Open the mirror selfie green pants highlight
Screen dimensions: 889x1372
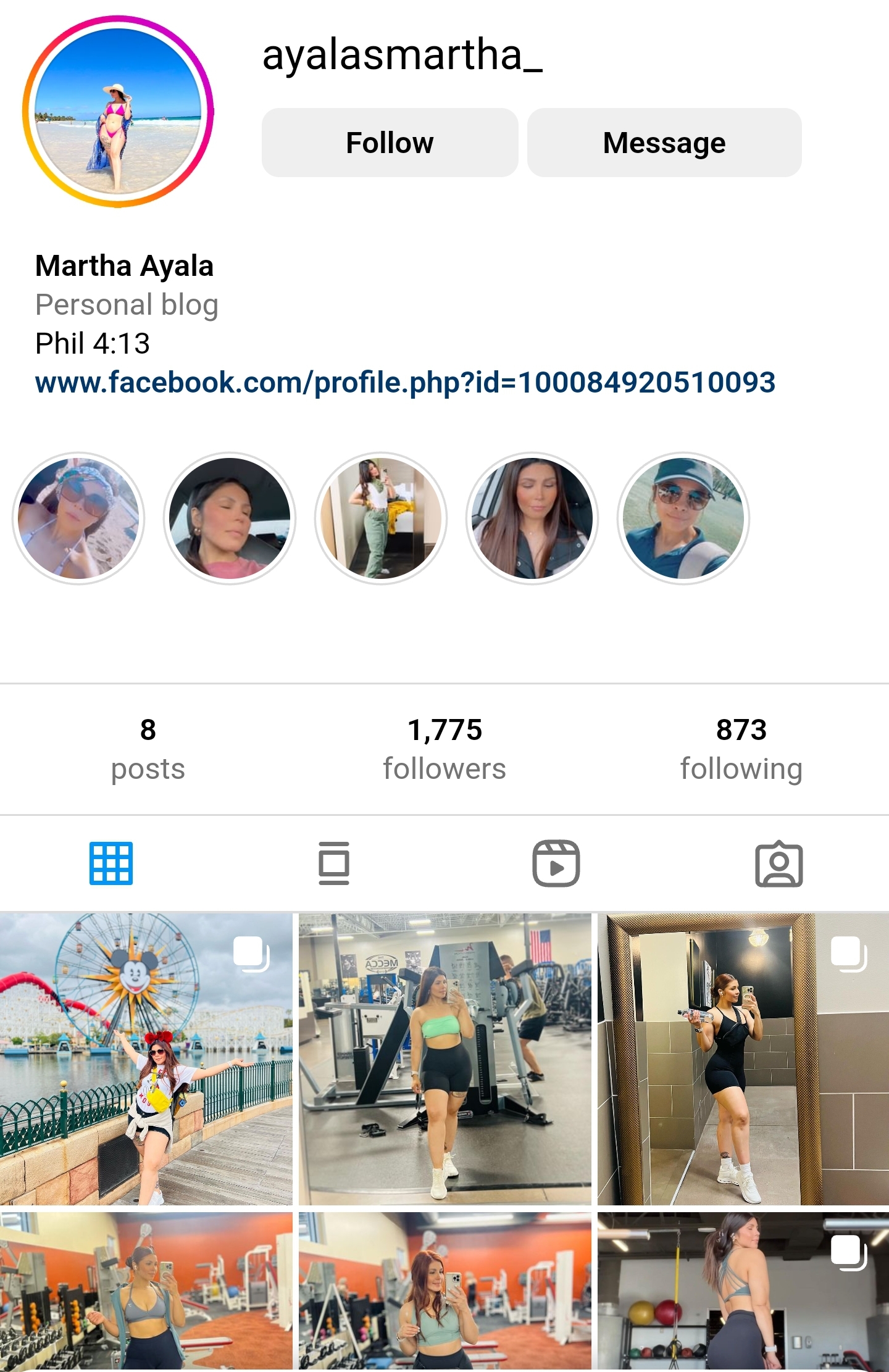coord(381,518)
